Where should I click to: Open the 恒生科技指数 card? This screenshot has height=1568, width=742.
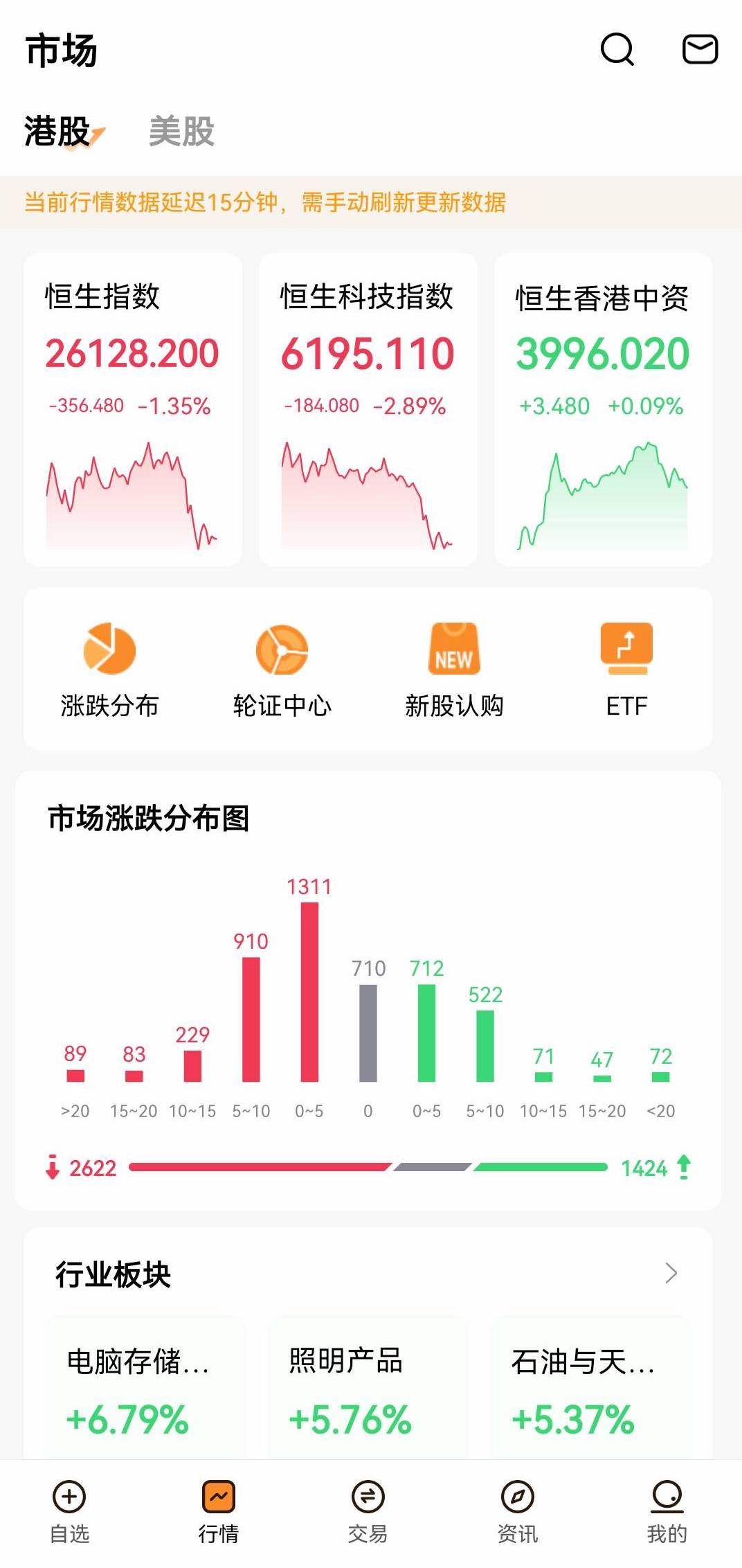tap(368, 409)
